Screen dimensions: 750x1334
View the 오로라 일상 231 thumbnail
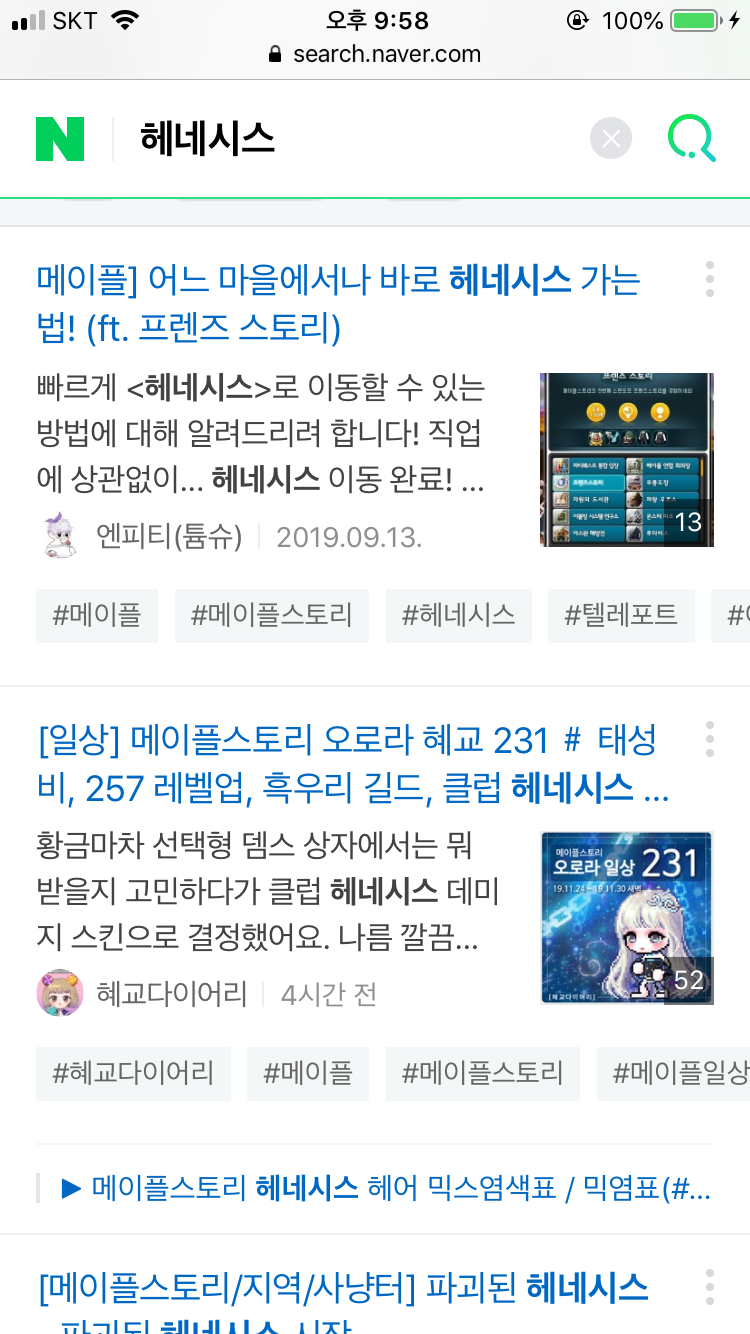627,918
